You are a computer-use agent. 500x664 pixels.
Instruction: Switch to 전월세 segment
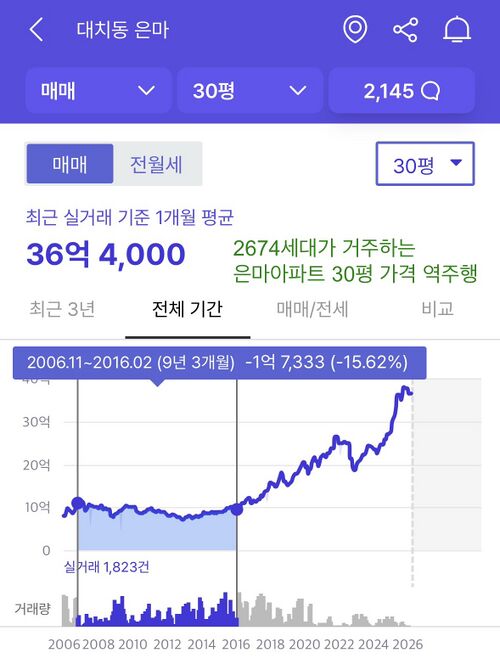click(x=156, y=164)
